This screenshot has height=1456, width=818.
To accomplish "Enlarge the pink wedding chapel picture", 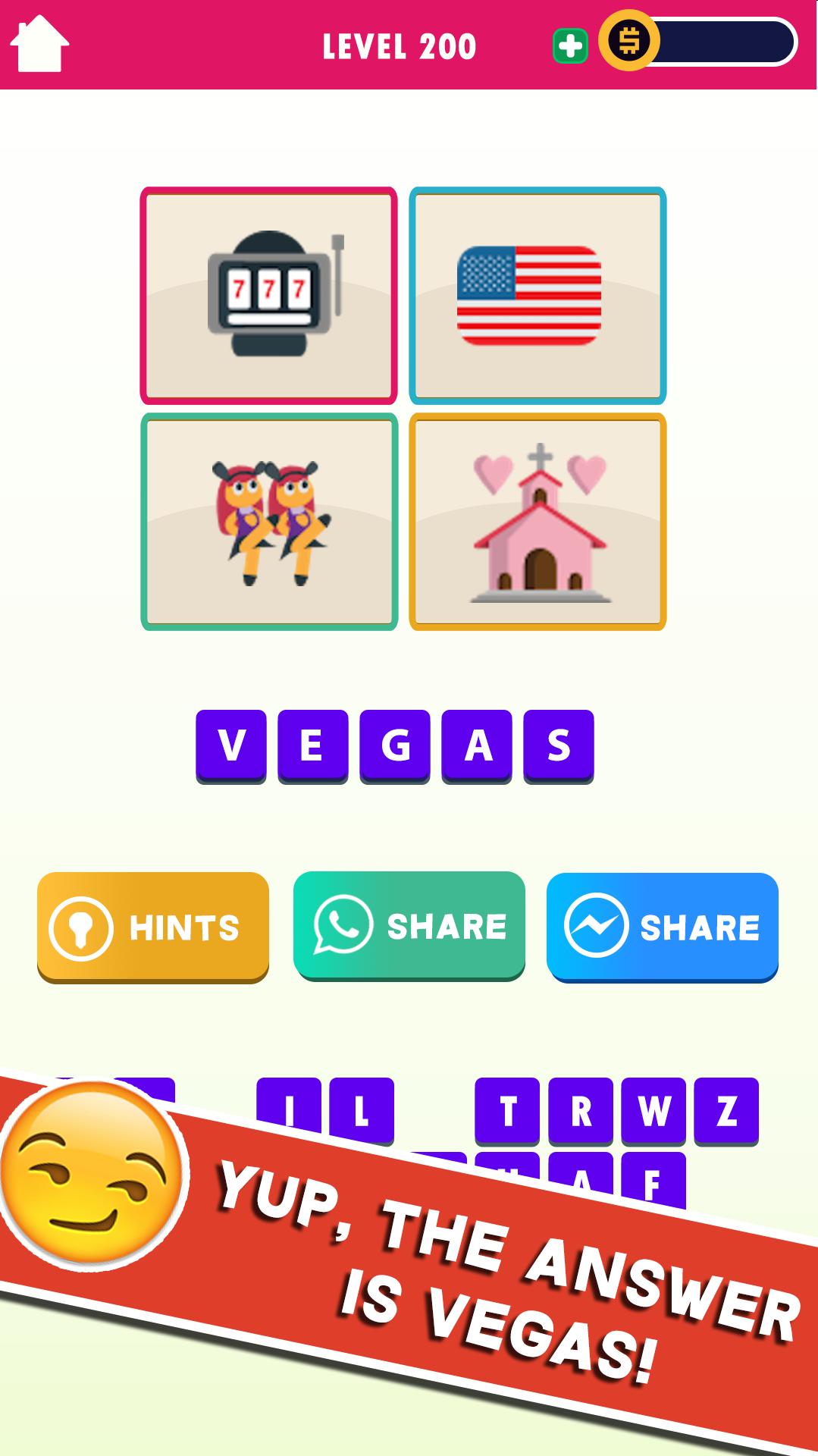I will (537, 522).
